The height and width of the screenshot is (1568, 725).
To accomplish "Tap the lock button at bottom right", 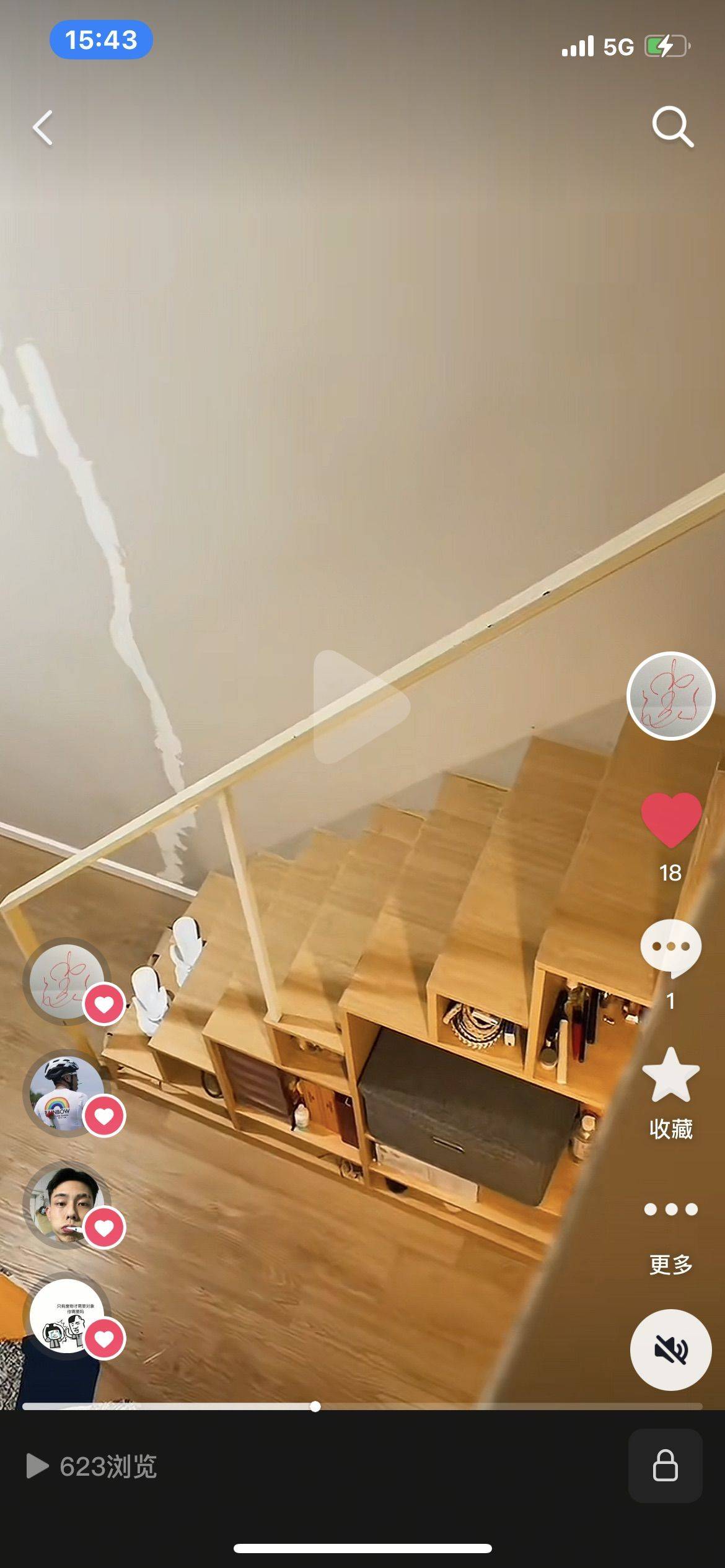I will click(666, 1465).
